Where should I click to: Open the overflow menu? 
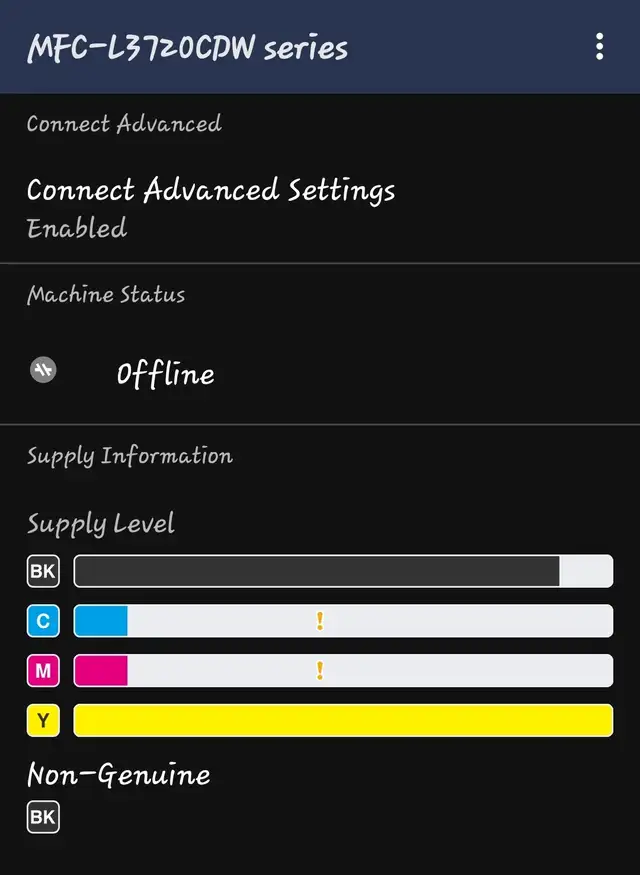[599, 47]
